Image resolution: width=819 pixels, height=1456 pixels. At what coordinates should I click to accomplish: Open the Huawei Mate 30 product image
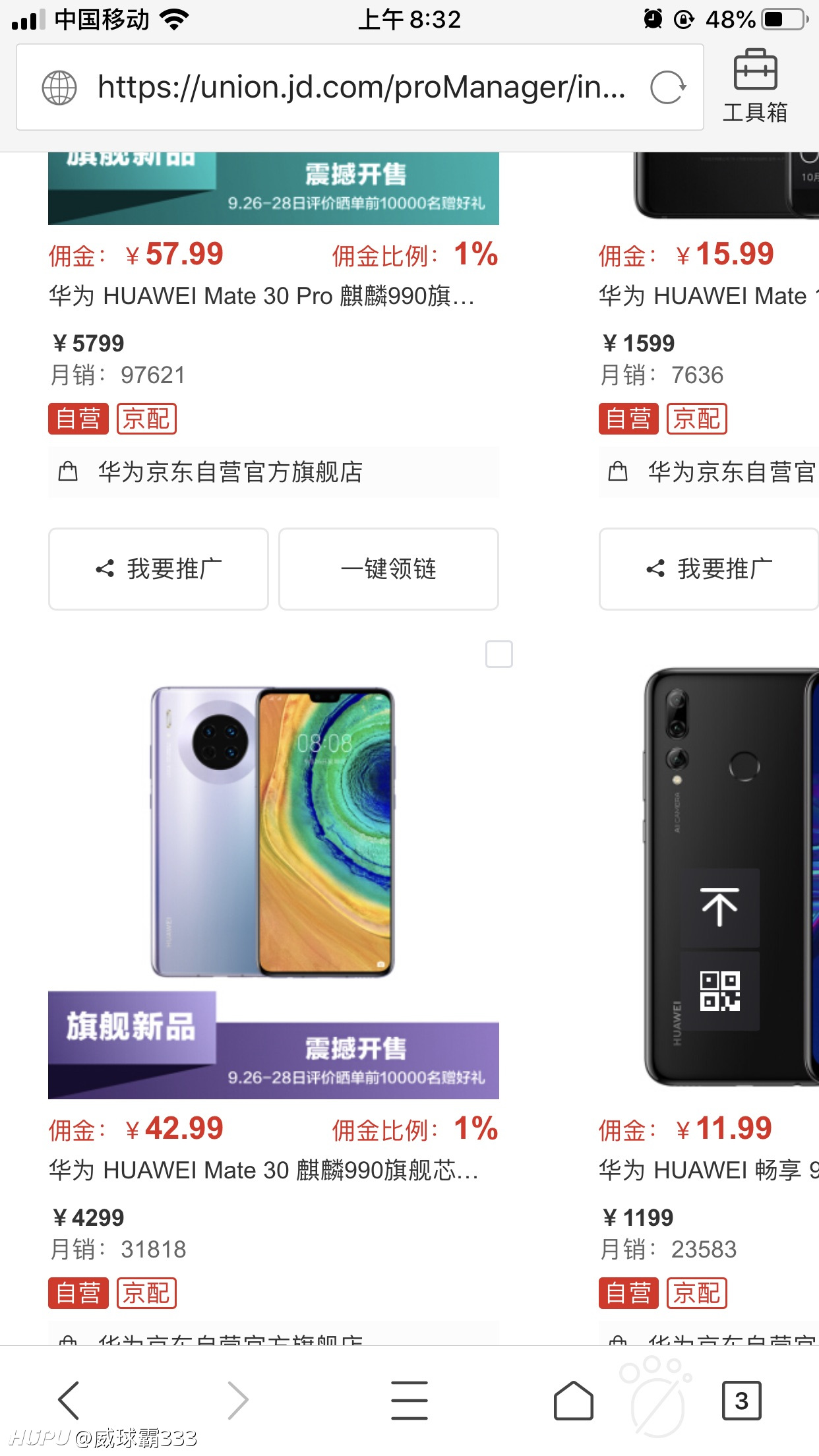[x=273, y=831]
